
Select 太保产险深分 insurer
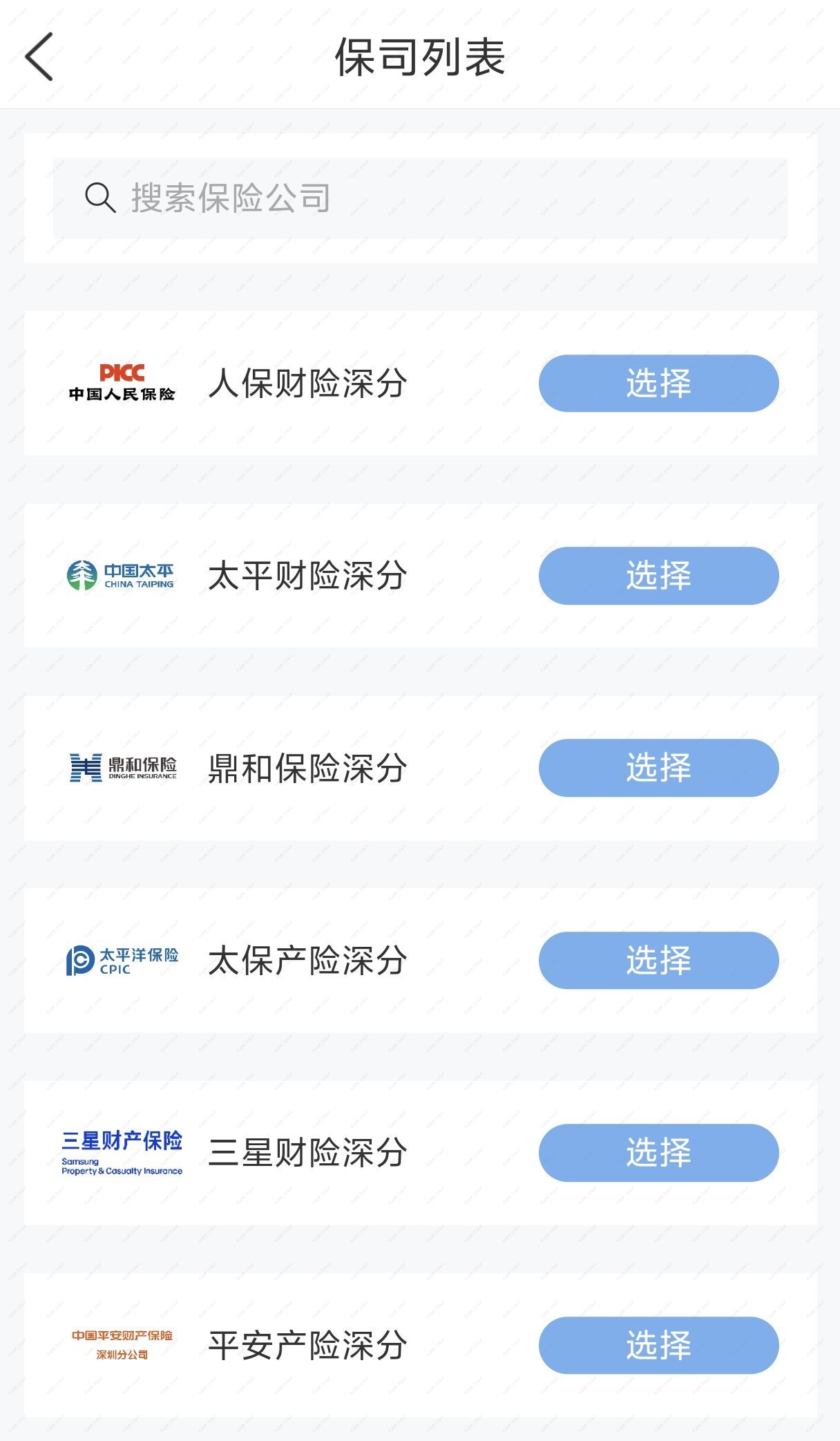(x=658, y=960)
